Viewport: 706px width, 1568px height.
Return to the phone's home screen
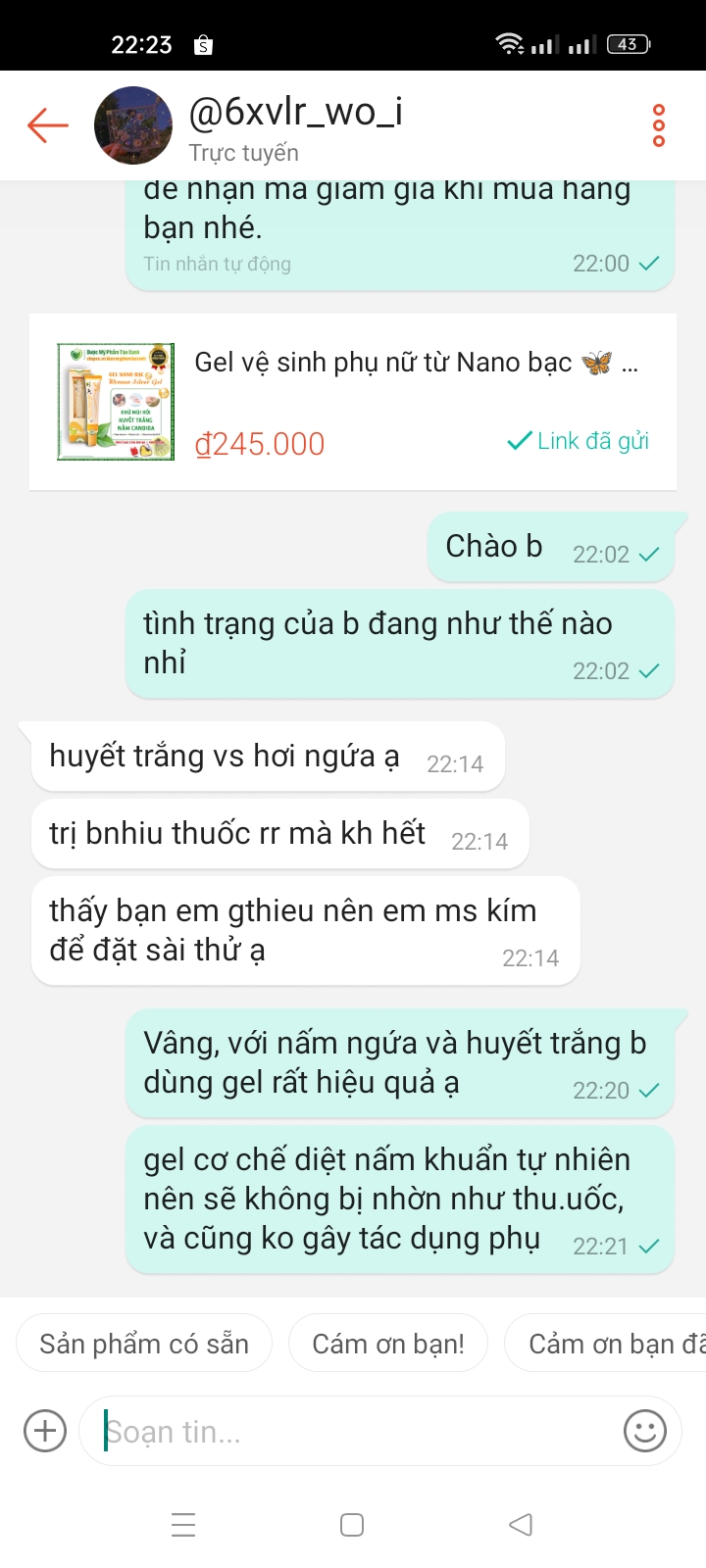(x=352, y=1525)
